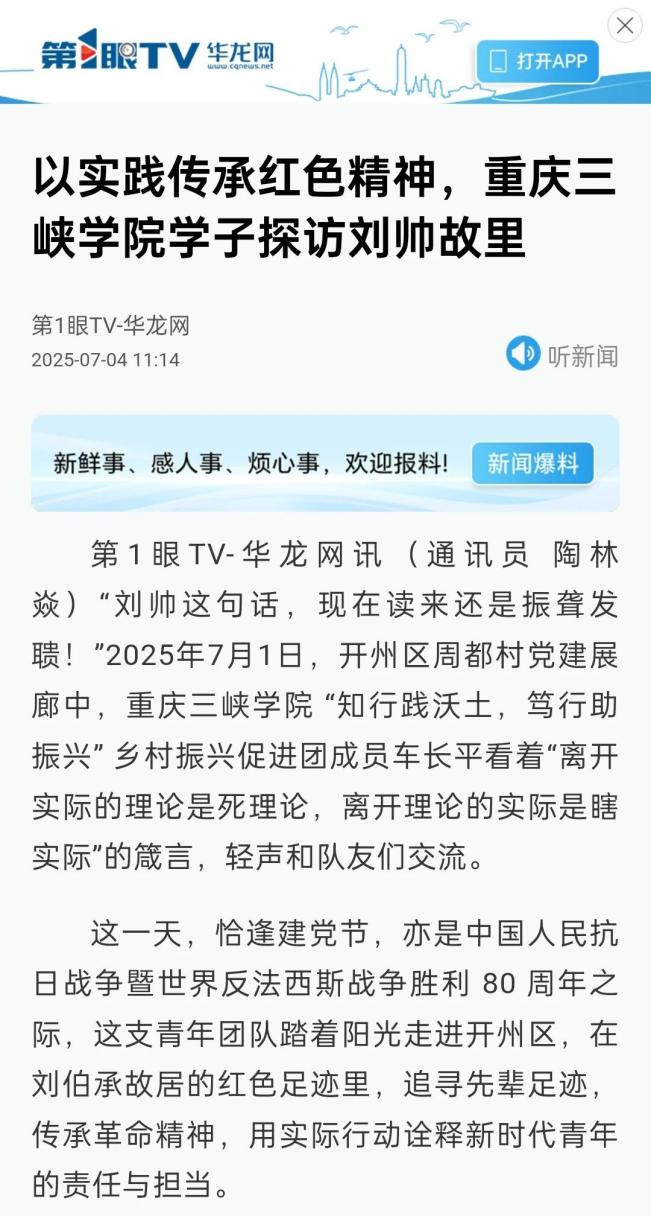Tap the 新闻爆料 button

[x=532, y=464]
